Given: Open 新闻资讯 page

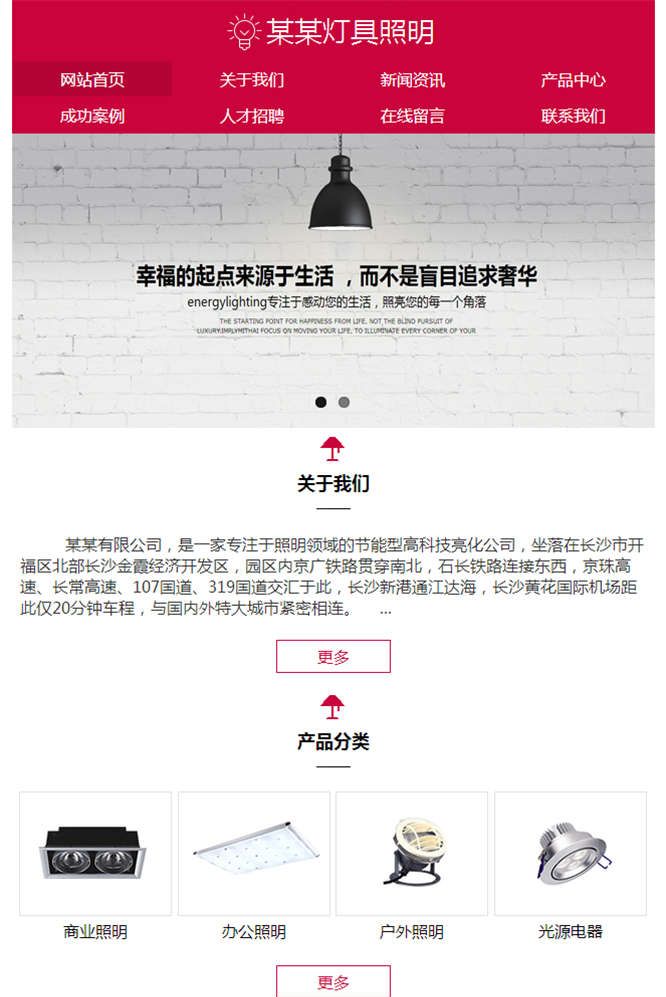Looking at the screenshot, I should pos(412,80).
